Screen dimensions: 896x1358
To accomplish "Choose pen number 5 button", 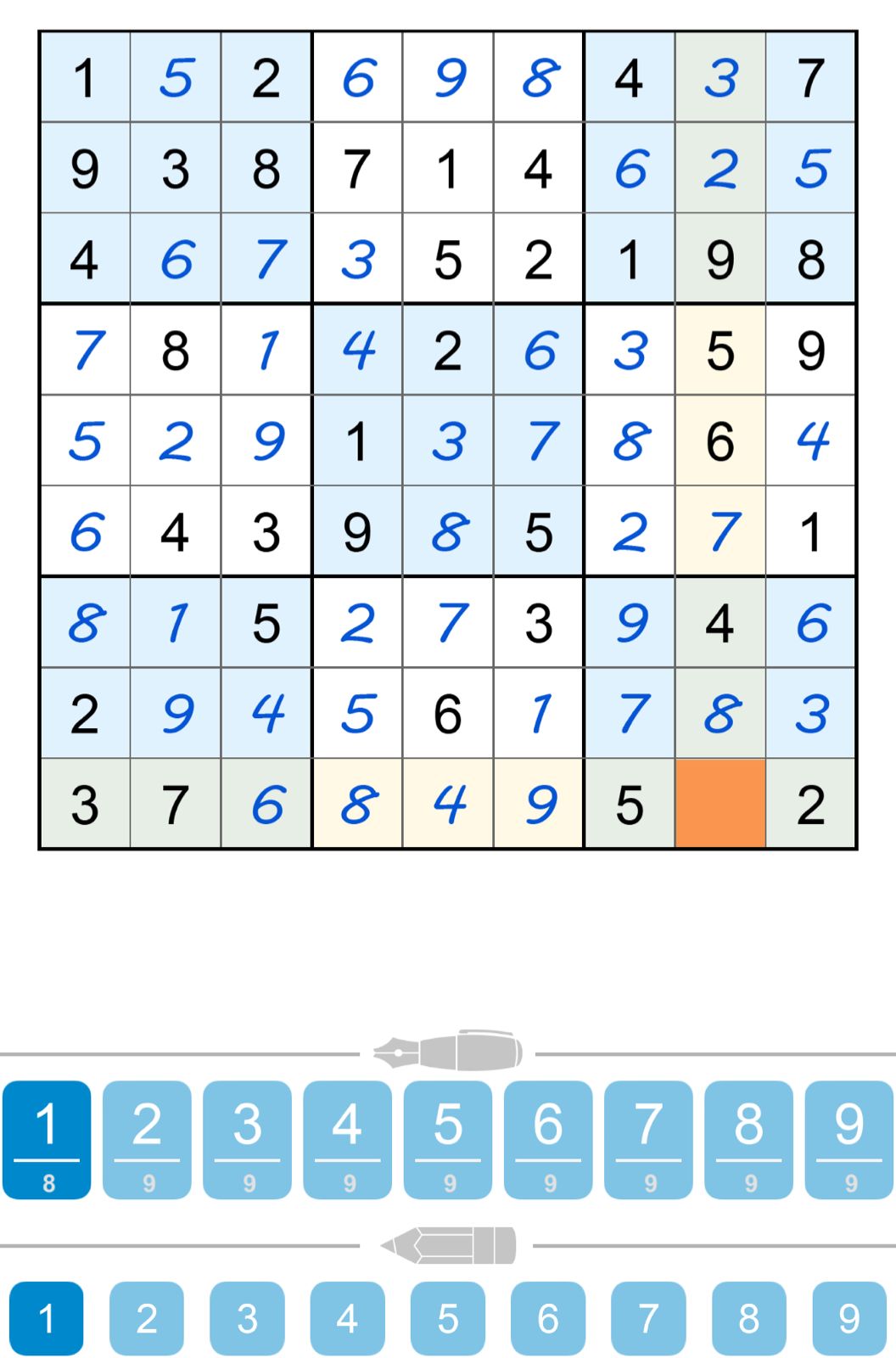I will [448, 1139].
